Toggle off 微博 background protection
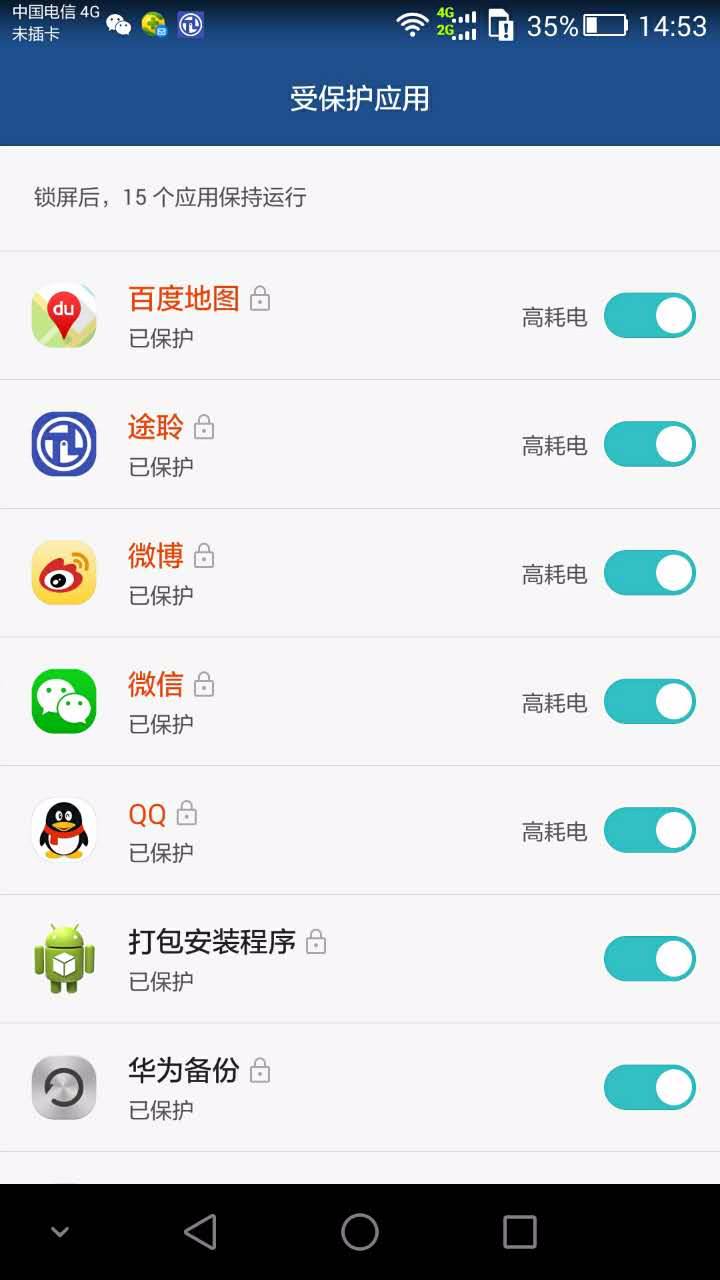 point(650,573)
